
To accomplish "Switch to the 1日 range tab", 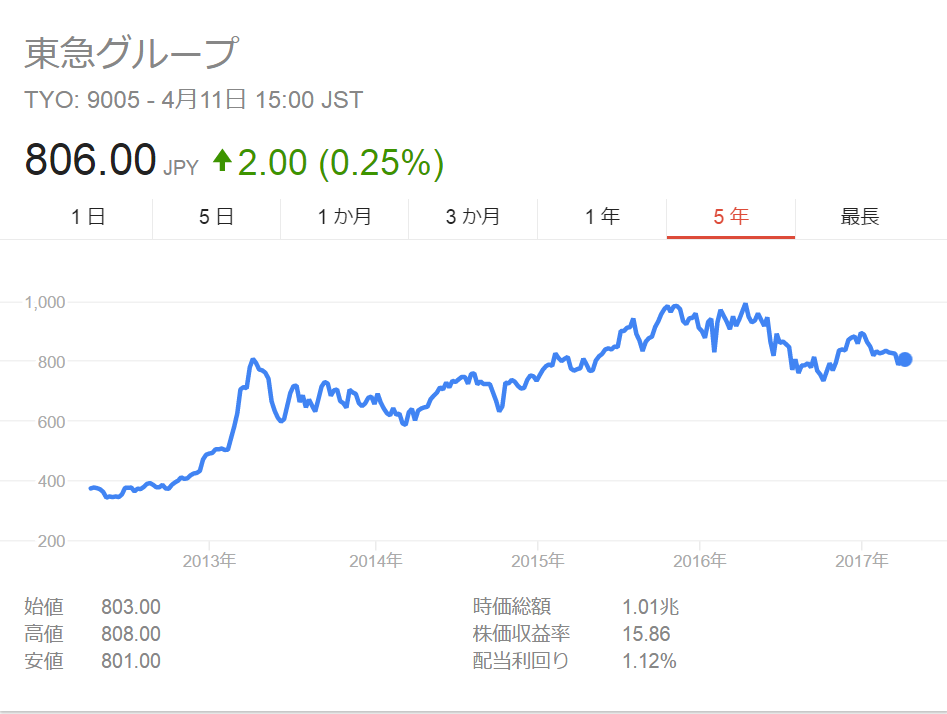I will click(x=88, y=217).
